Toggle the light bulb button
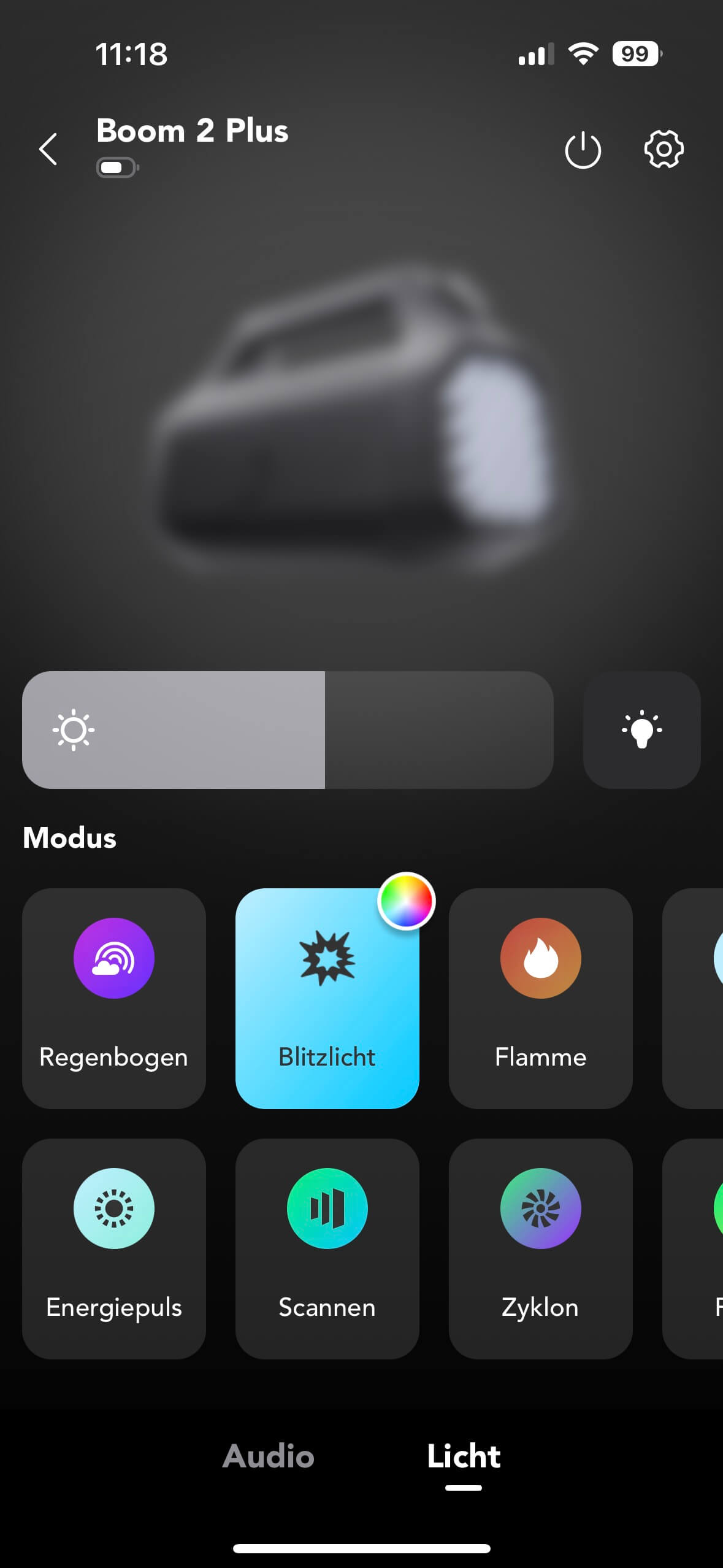Image resolution: width=723 pixels, height=1568 pixels. (x=641, y=729)
